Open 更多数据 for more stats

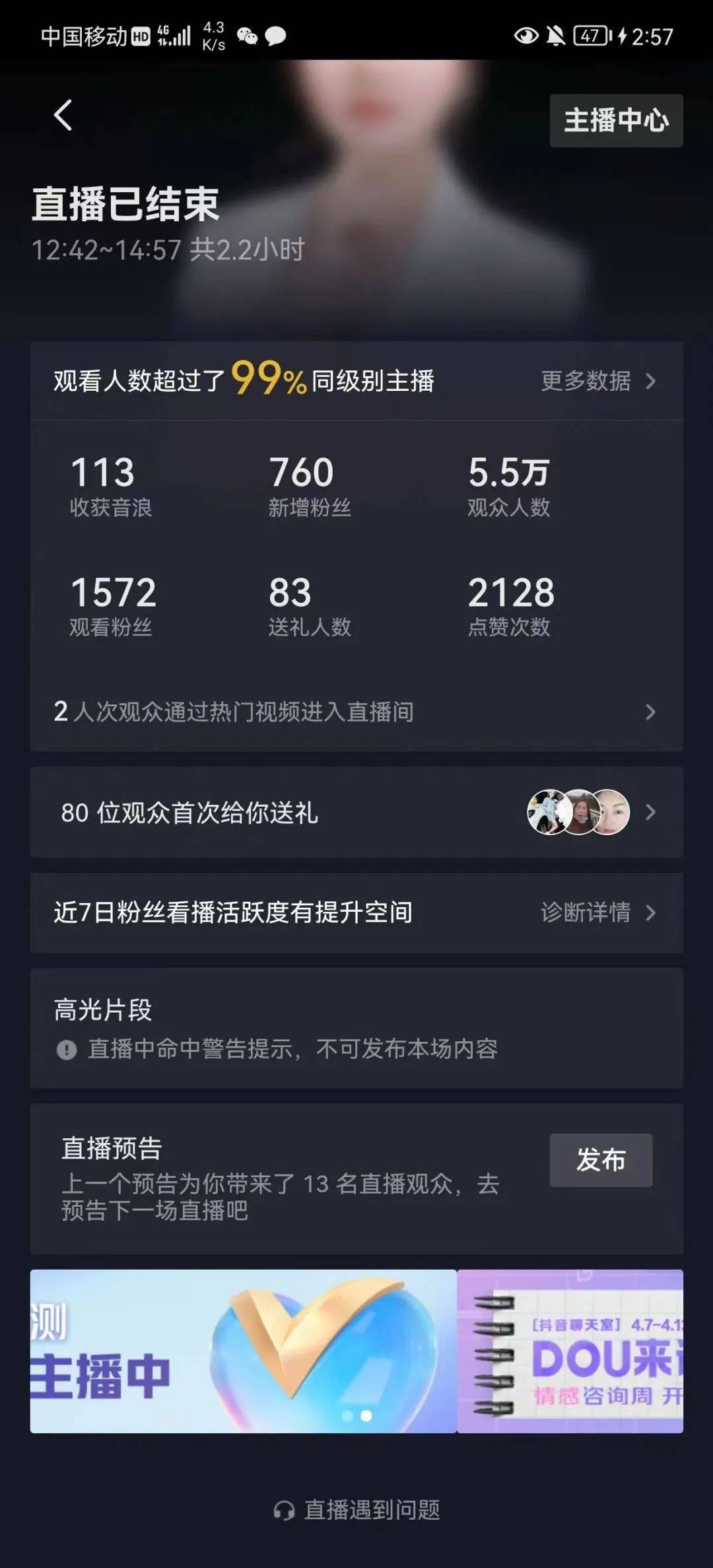(597, 381)
